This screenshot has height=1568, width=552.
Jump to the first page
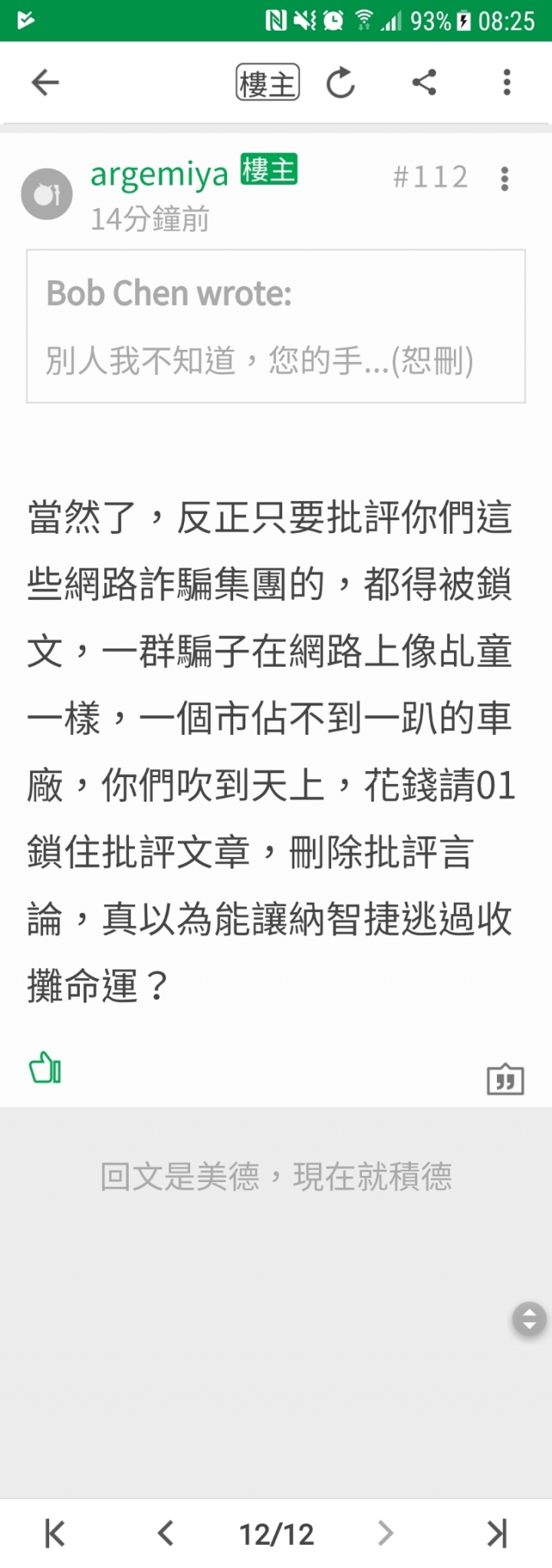point(54,1533)
